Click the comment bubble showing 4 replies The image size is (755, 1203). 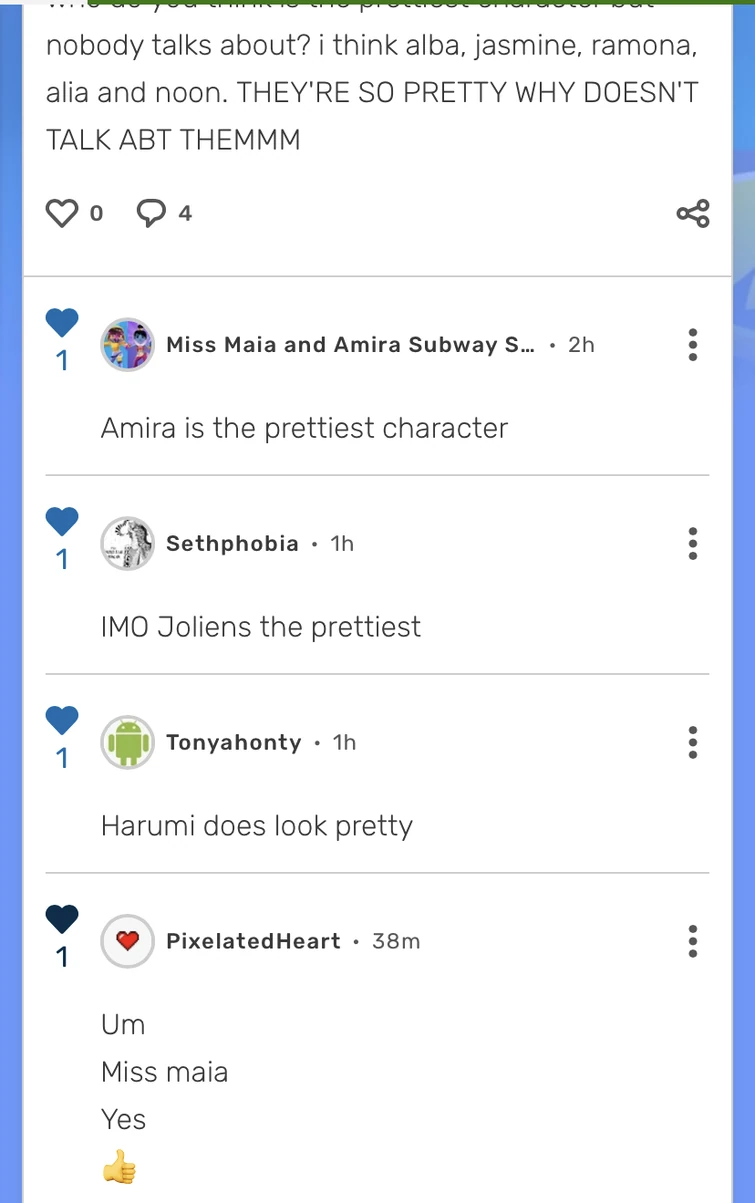click(x=151, y=212)
